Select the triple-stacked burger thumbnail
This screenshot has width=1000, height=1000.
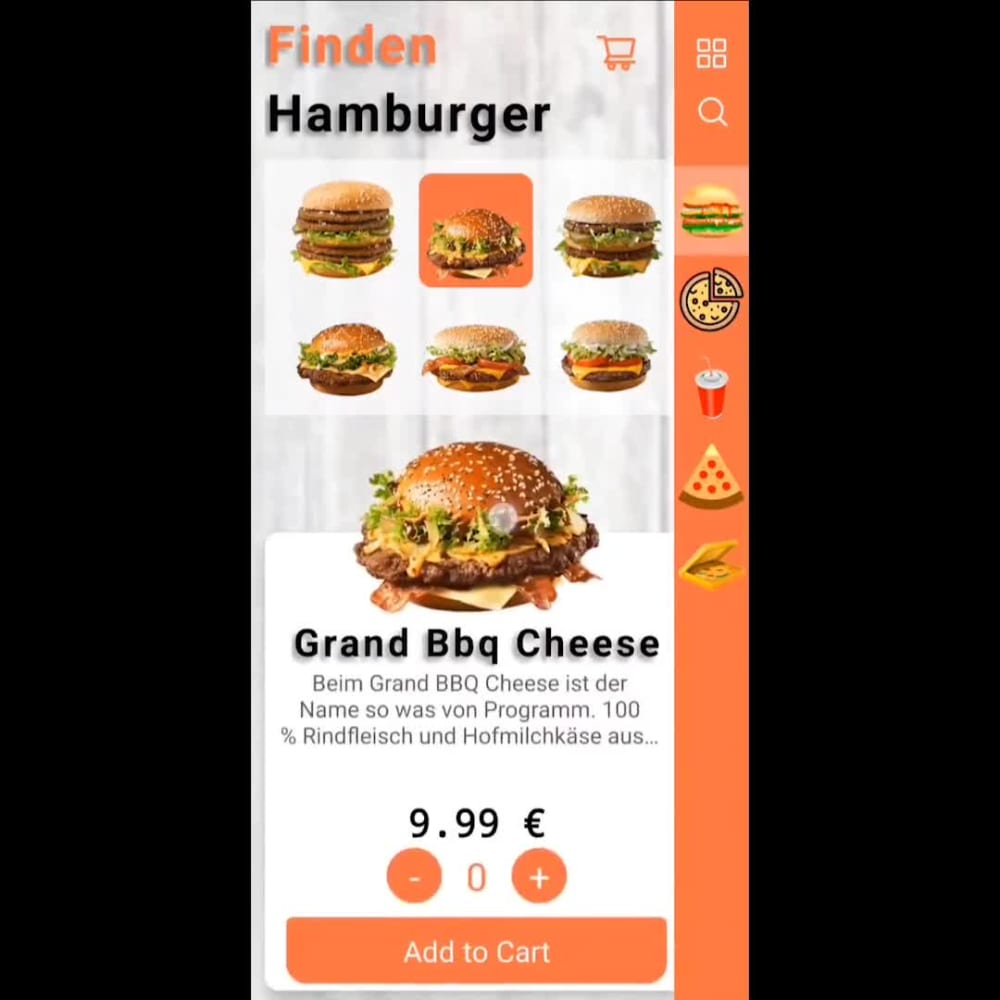pos(344,229)
